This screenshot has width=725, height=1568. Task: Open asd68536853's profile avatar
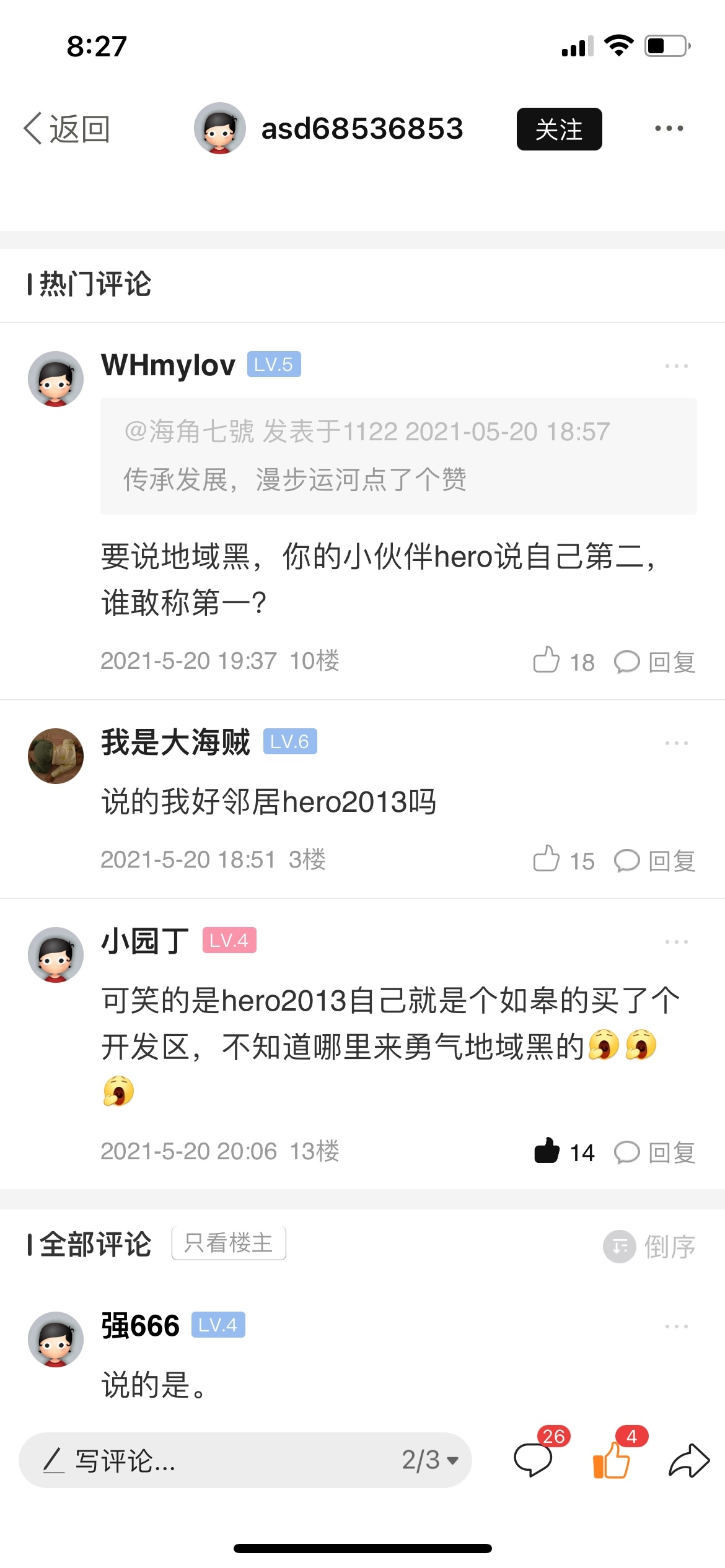click(219, 129)
